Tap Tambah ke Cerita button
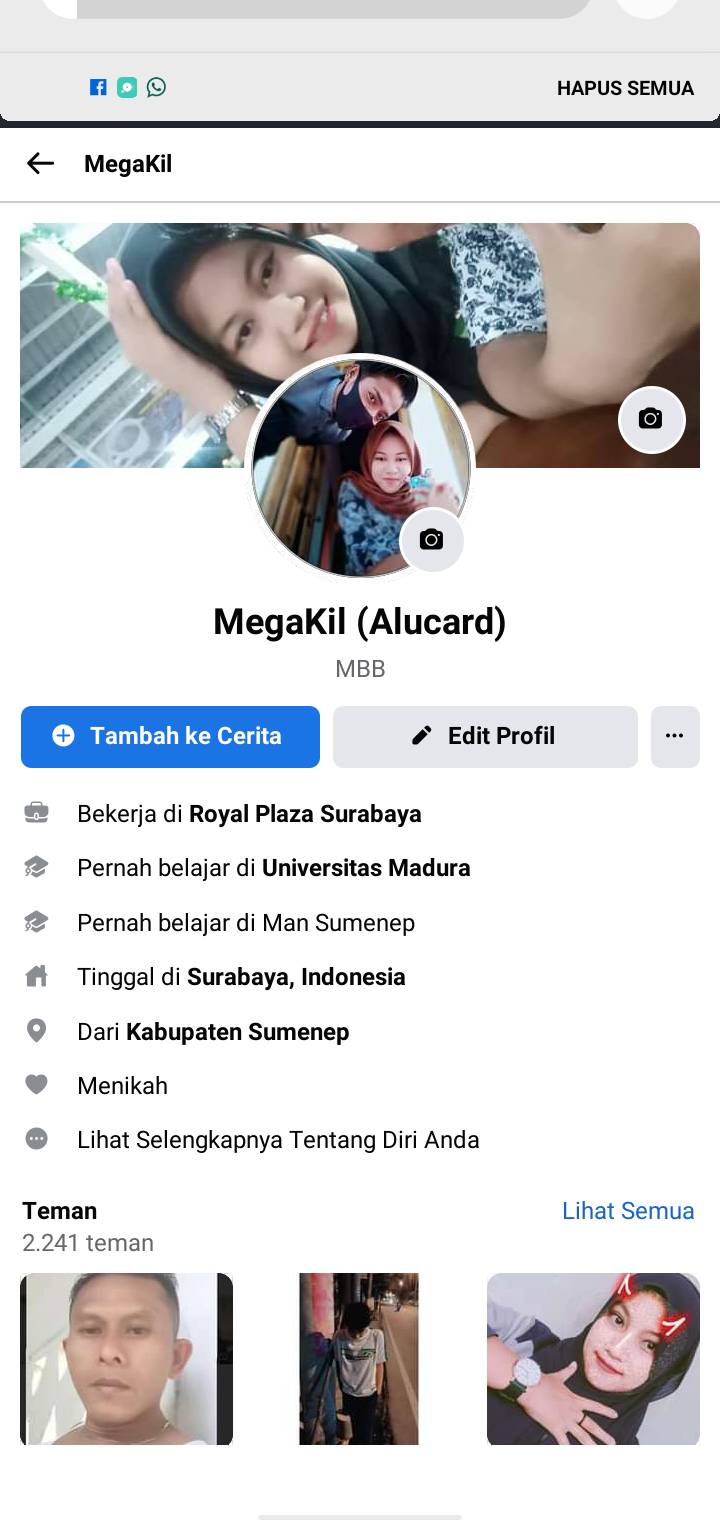The width and height of the screenshot is (720, 1520). [x=170, y=736]
